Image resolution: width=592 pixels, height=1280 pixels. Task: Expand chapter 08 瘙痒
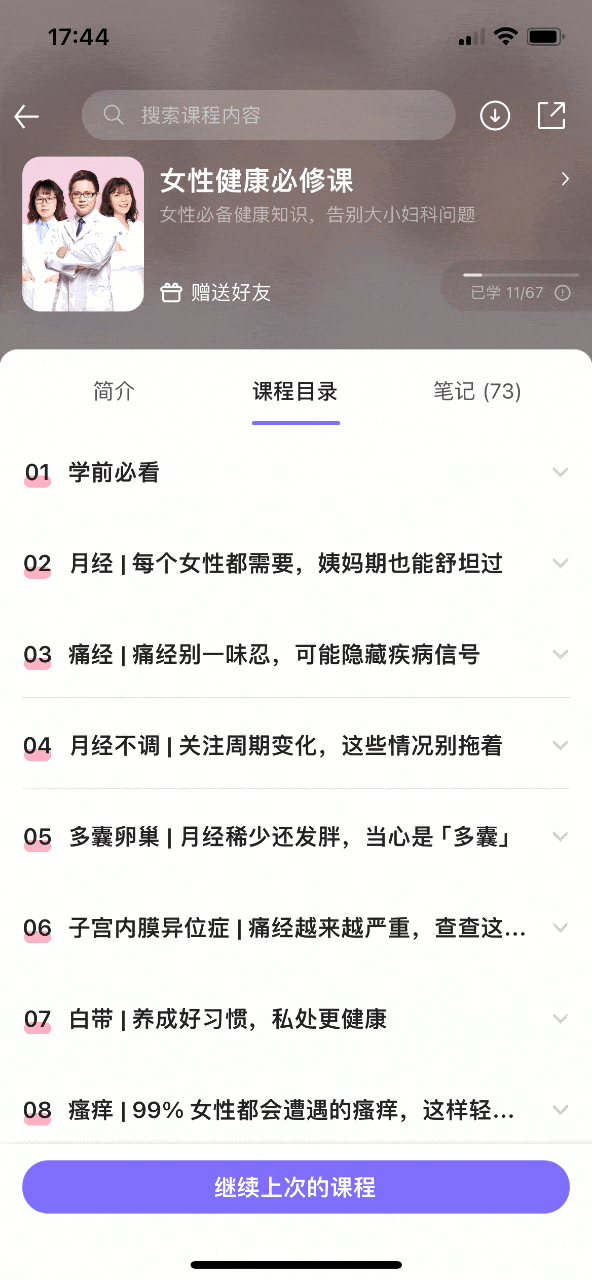pyautogui.click(x=296, y=1109)
